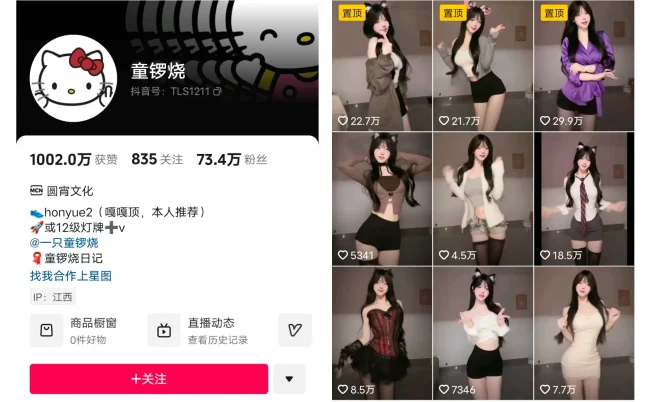Open the video with 18.5万 likes

pyautogui.click(x=583, y=198)
